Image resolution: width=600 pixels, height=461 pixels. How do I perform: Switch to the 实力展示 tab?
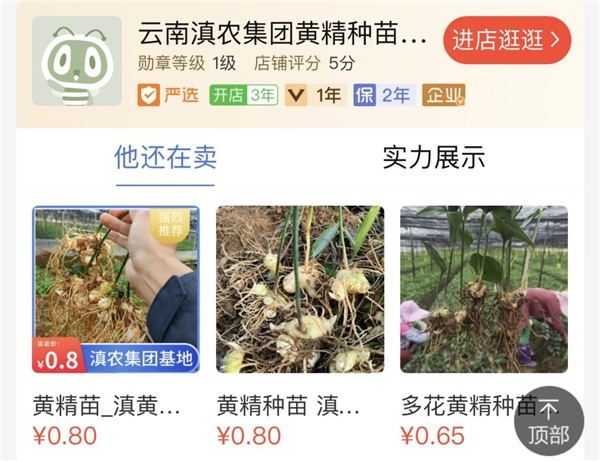433,157
